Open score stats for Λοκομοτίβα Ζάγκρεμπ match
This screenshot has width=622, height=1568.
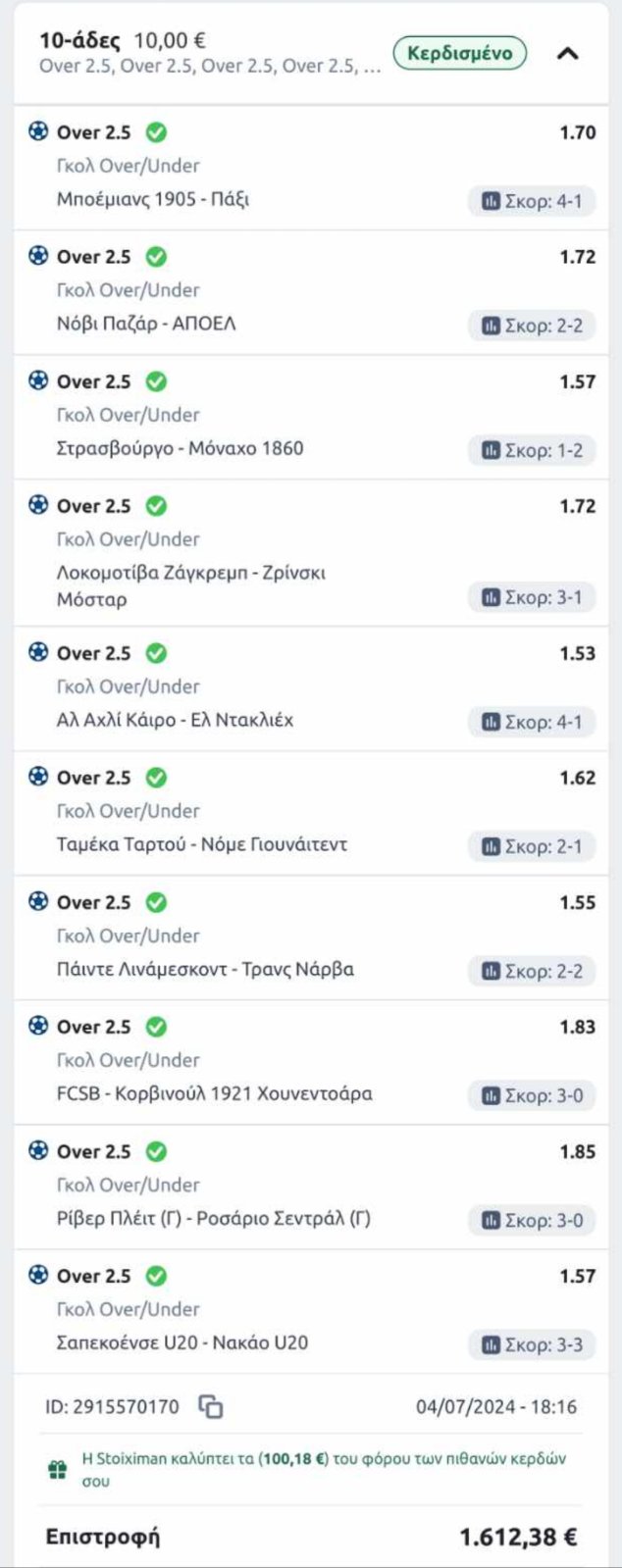pos(532,597)
